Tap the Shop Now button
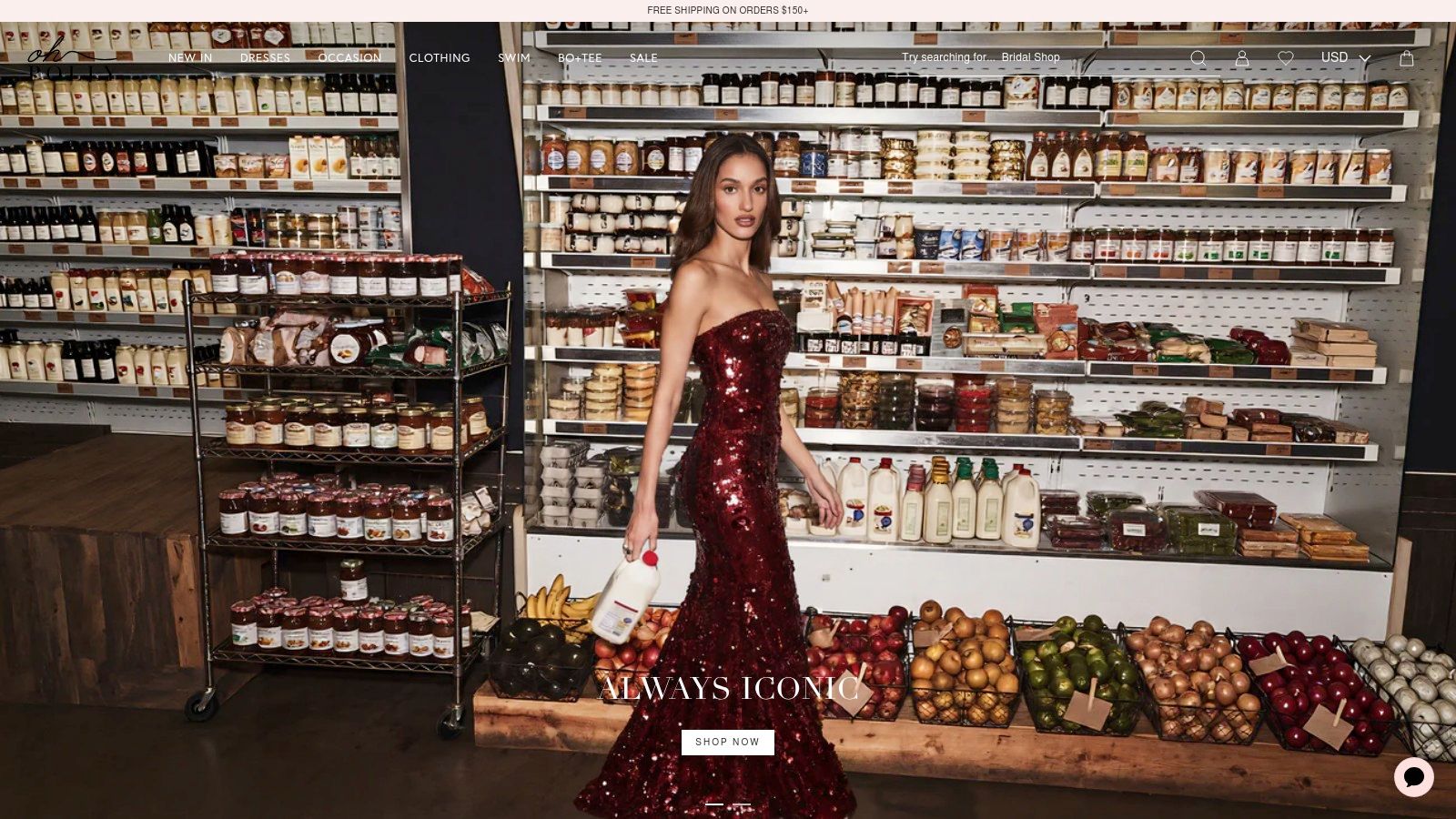 (727, 742)
